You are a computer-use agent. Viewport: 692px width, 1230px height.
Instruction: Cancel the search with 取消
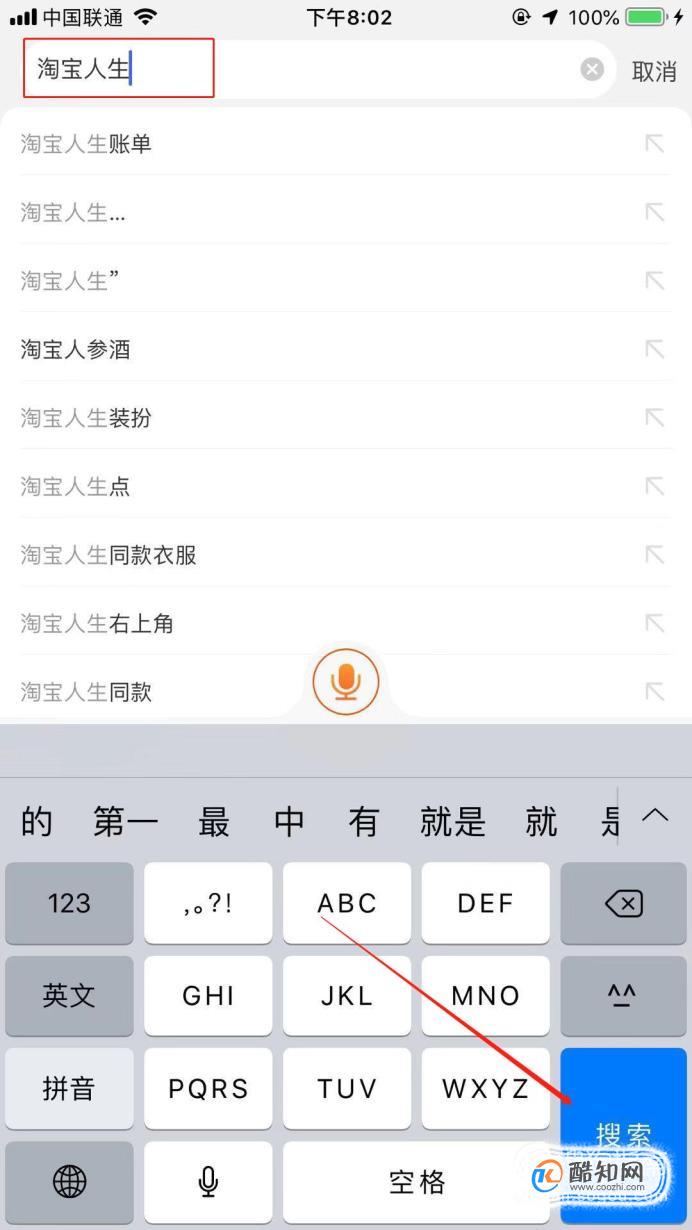[654, 71]
